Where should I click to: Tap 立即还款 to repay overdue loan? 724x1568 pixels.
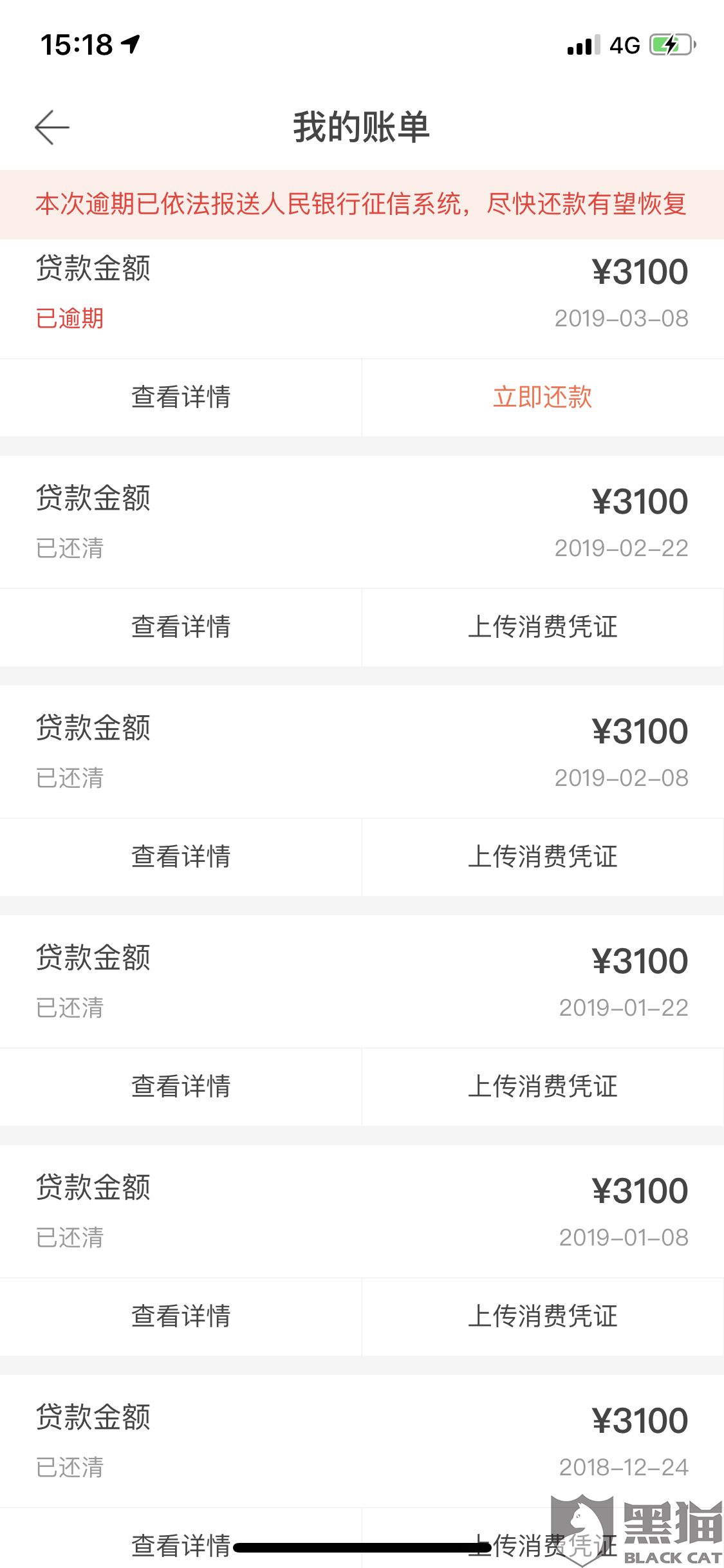coord(543,397)
